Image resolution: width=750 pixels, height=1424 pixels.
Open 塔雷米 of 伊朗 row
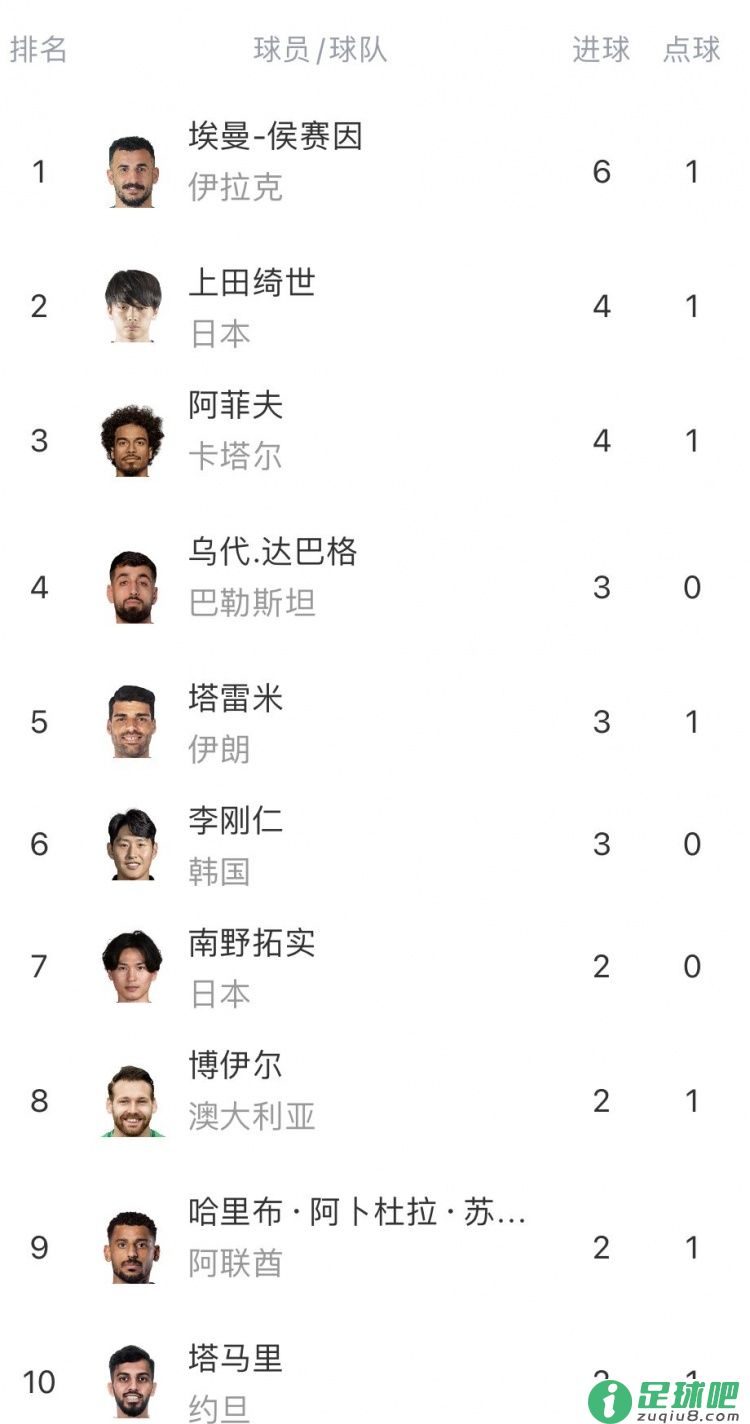click(x=375, y=721)
